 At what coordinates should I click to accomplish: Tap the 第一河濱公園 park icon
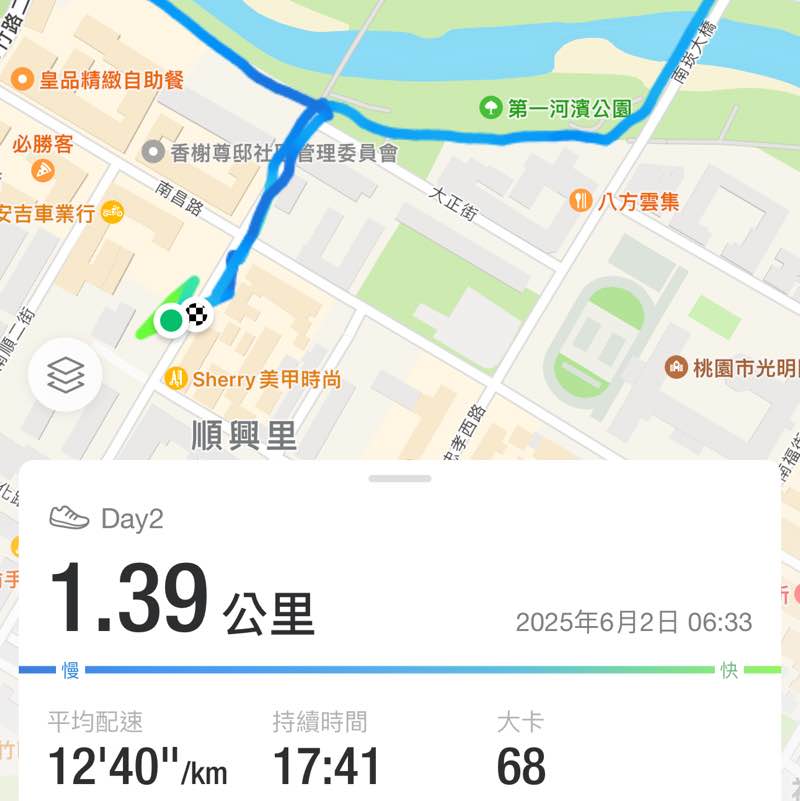point(490,108)
